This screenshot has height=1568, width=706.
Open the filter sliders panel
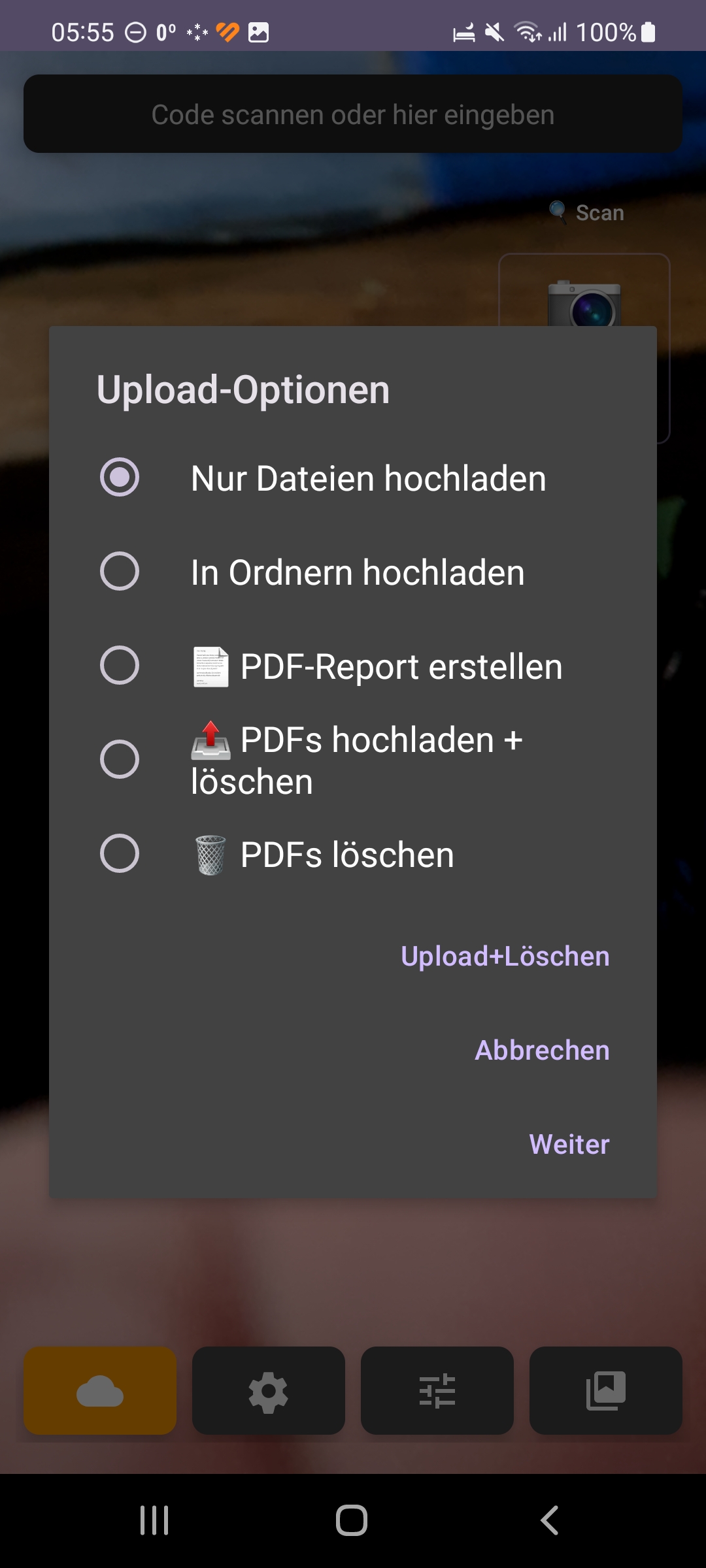click(437, 1392)
